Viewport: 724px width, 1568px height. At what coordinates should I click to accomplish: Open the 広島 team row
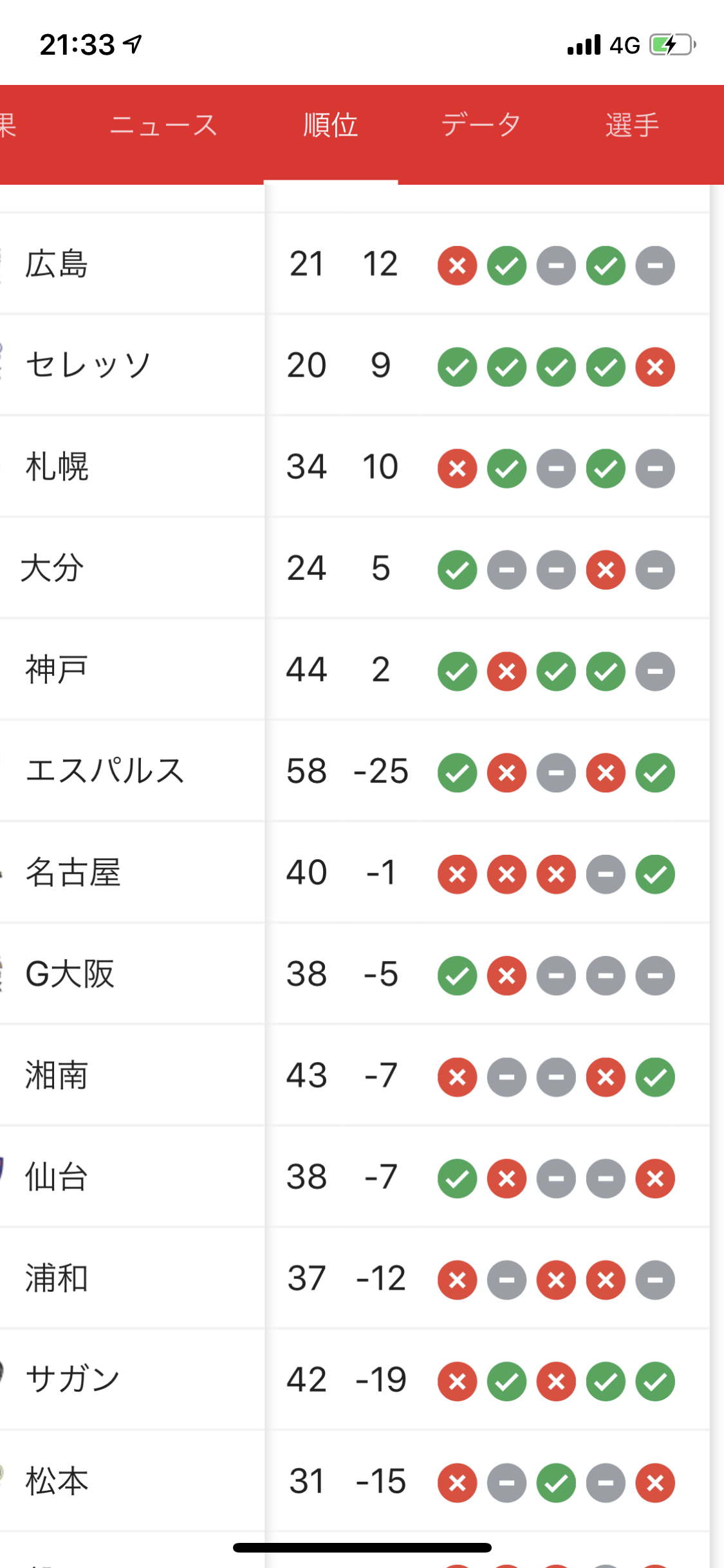[x=355, y=265]
